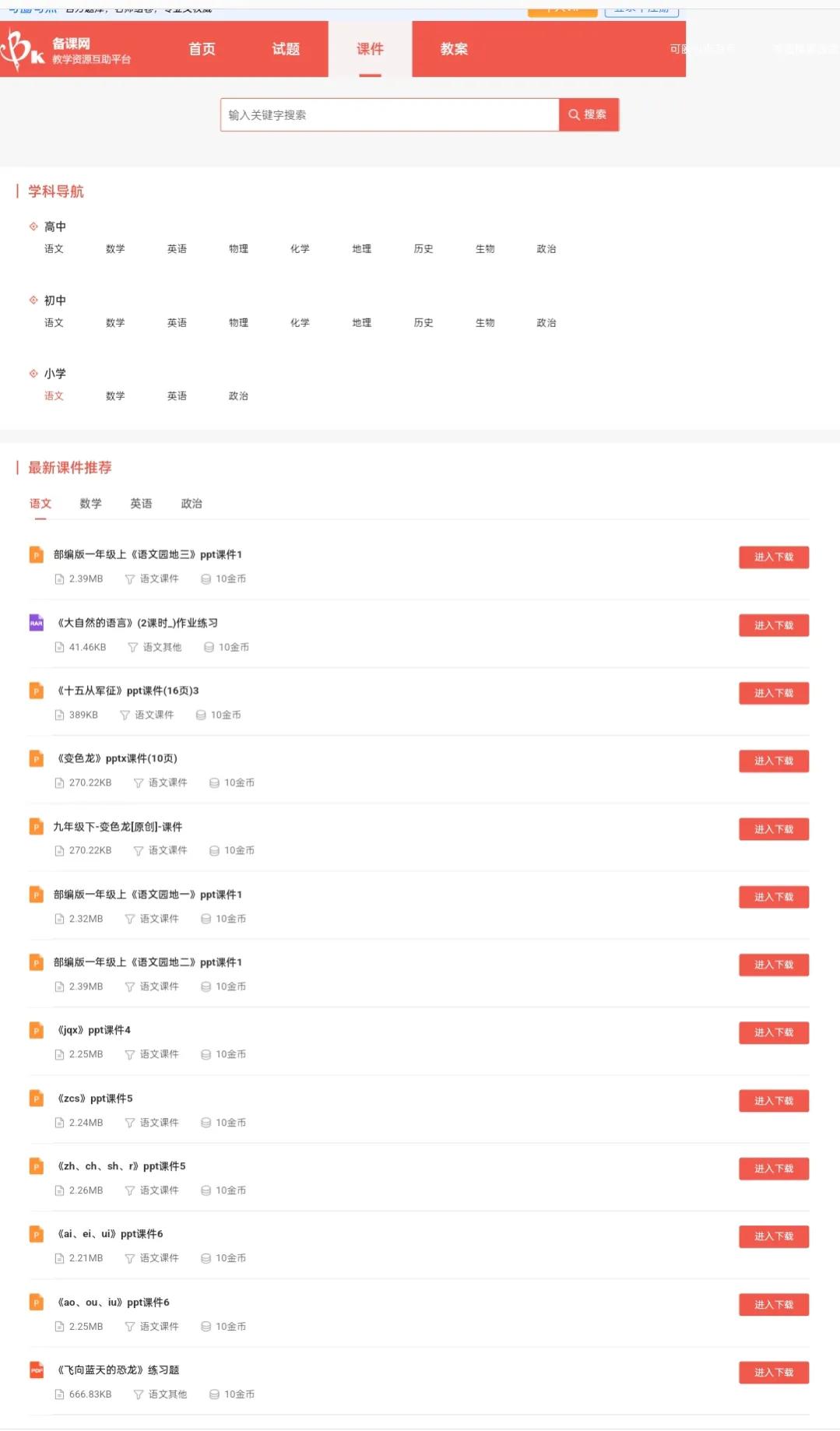This screenshot has height=1431, width=840.
Task: Switch to the 试题 tab
Action: [286, 48]
